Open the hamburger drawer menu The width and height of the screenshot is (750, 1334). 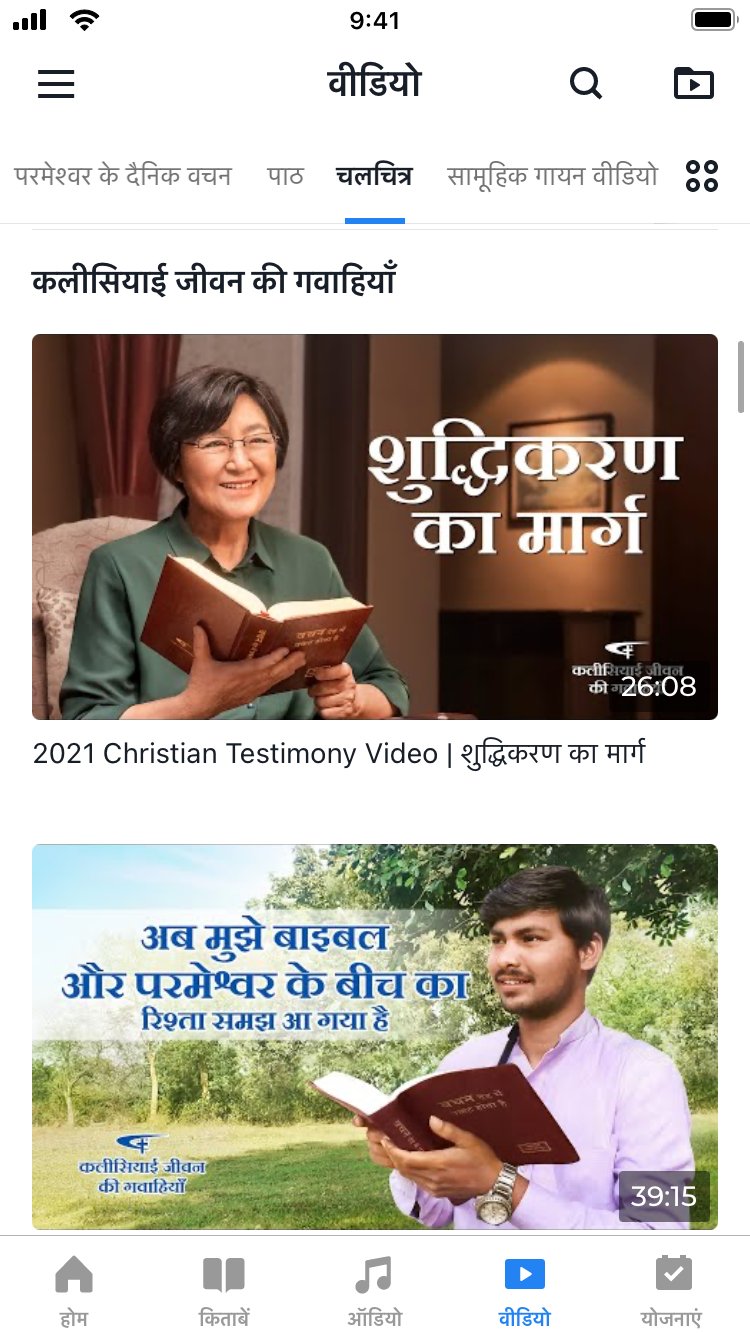tap(56, 83)
